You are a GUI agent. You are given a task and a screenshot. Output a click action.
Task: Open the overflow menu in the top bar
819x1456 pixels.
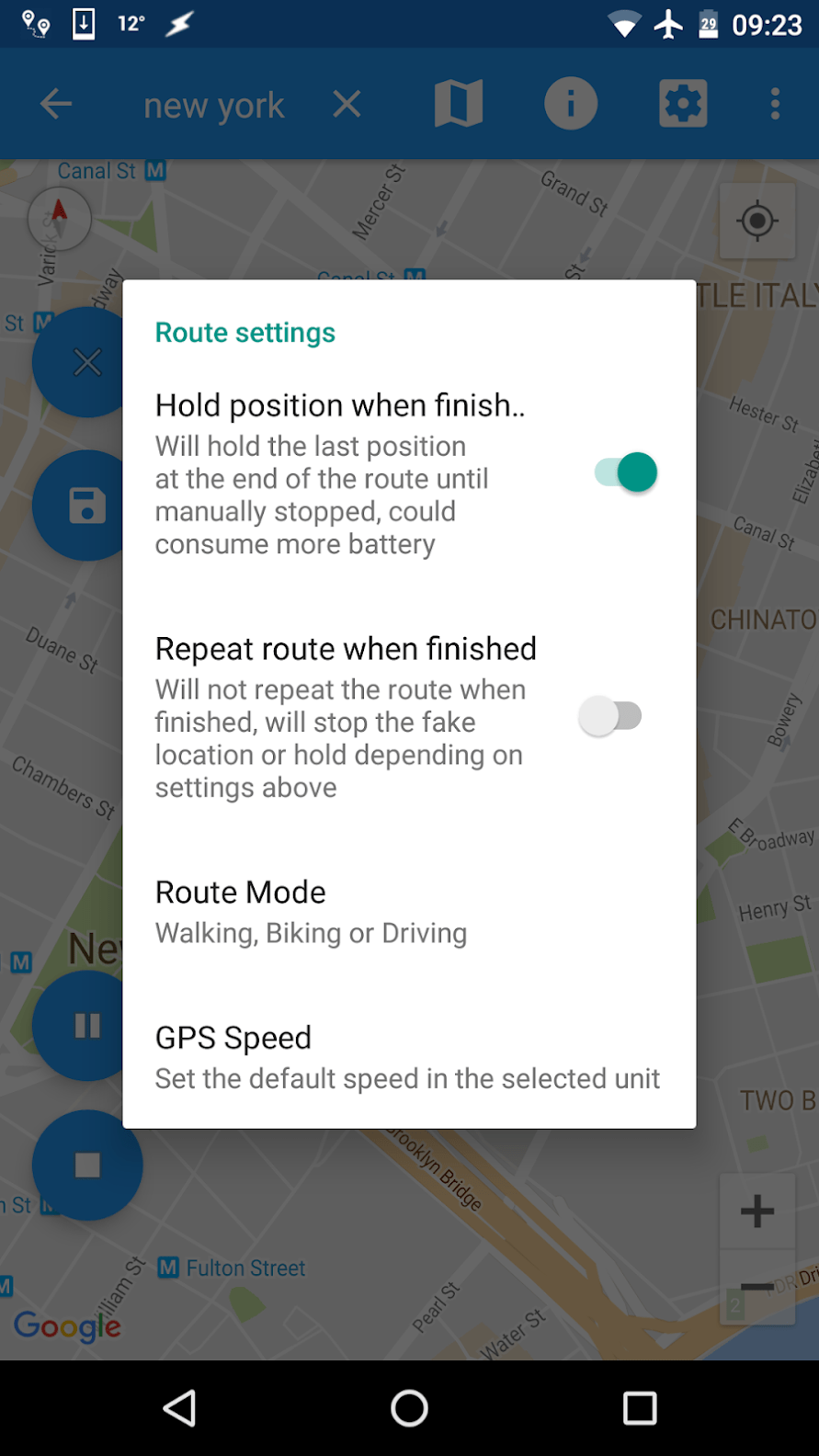[x=774, y=103]
